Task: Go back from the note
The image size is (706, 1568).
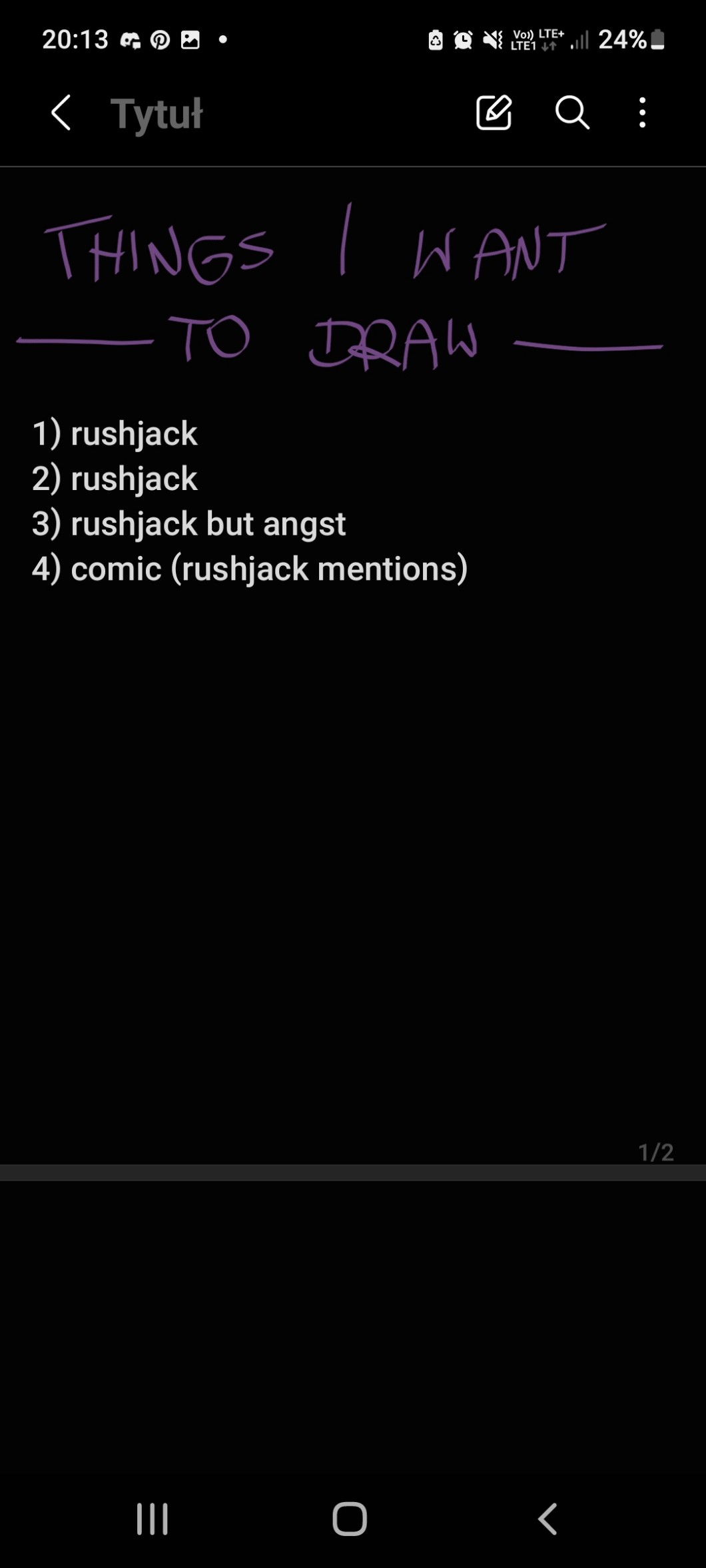Action: click(x=61, y=113)
